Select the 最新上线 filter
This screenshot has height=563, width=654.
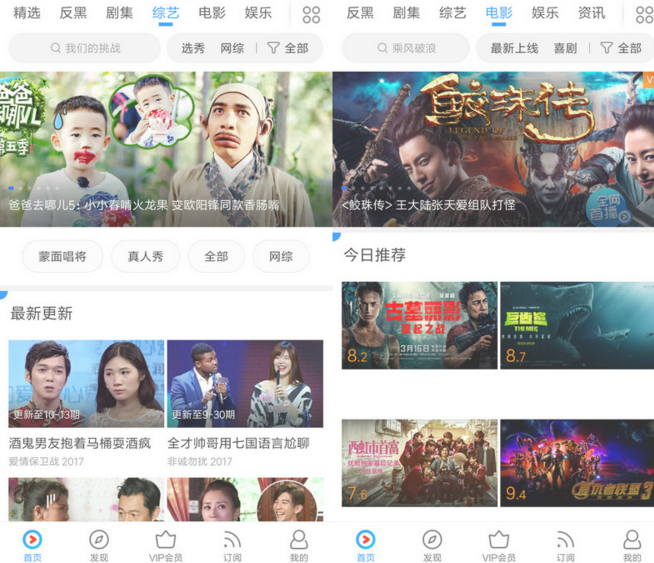tap(514, 48)
